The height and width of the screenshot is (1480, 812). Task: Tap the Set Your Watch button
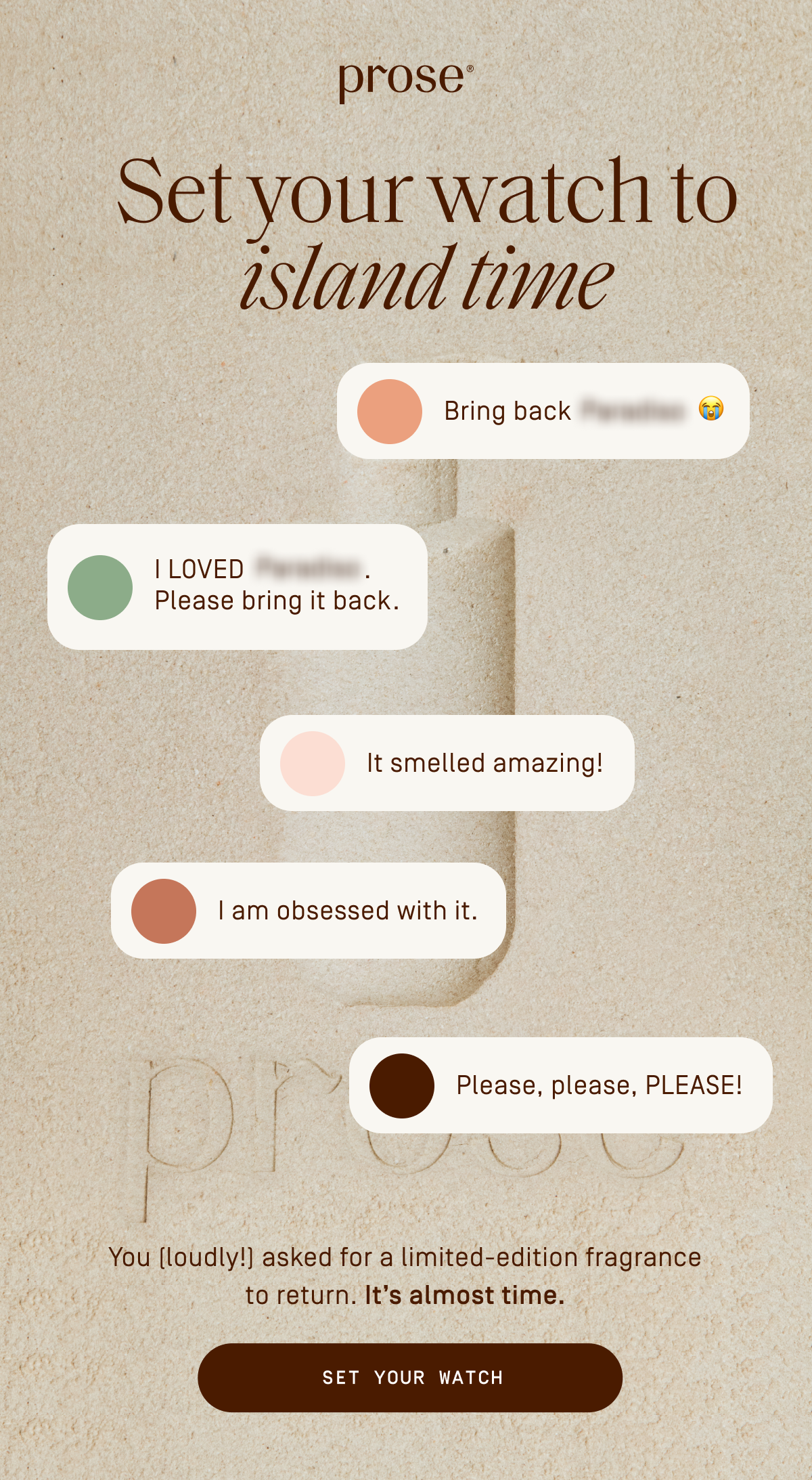click(x=409, y=1377)
